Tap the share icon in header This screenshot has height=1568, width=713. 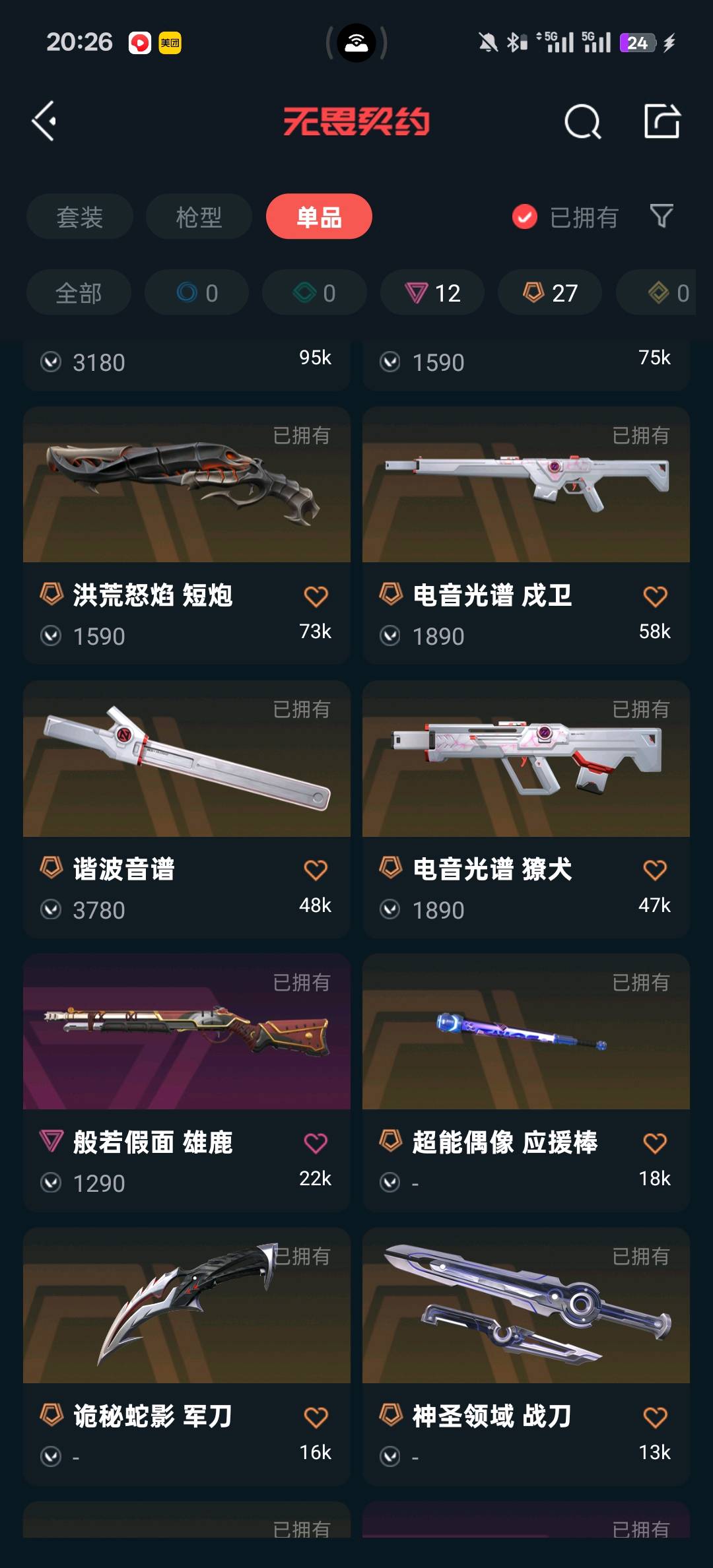click(662, 121)
